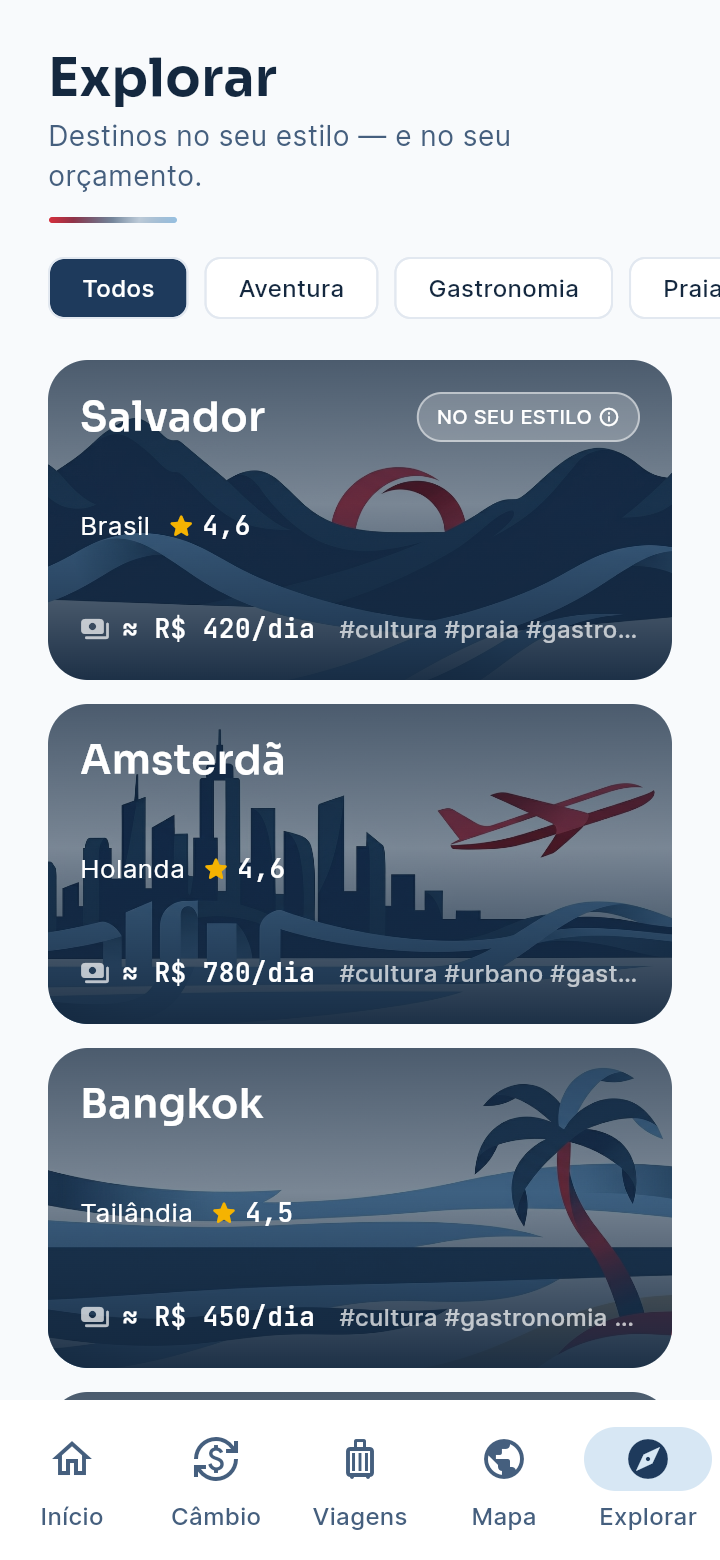Image resolution: width=720 pixels, height=1560 pixels.
Task: Select the Todos filter chip
Action: click(x=118, y=288)
